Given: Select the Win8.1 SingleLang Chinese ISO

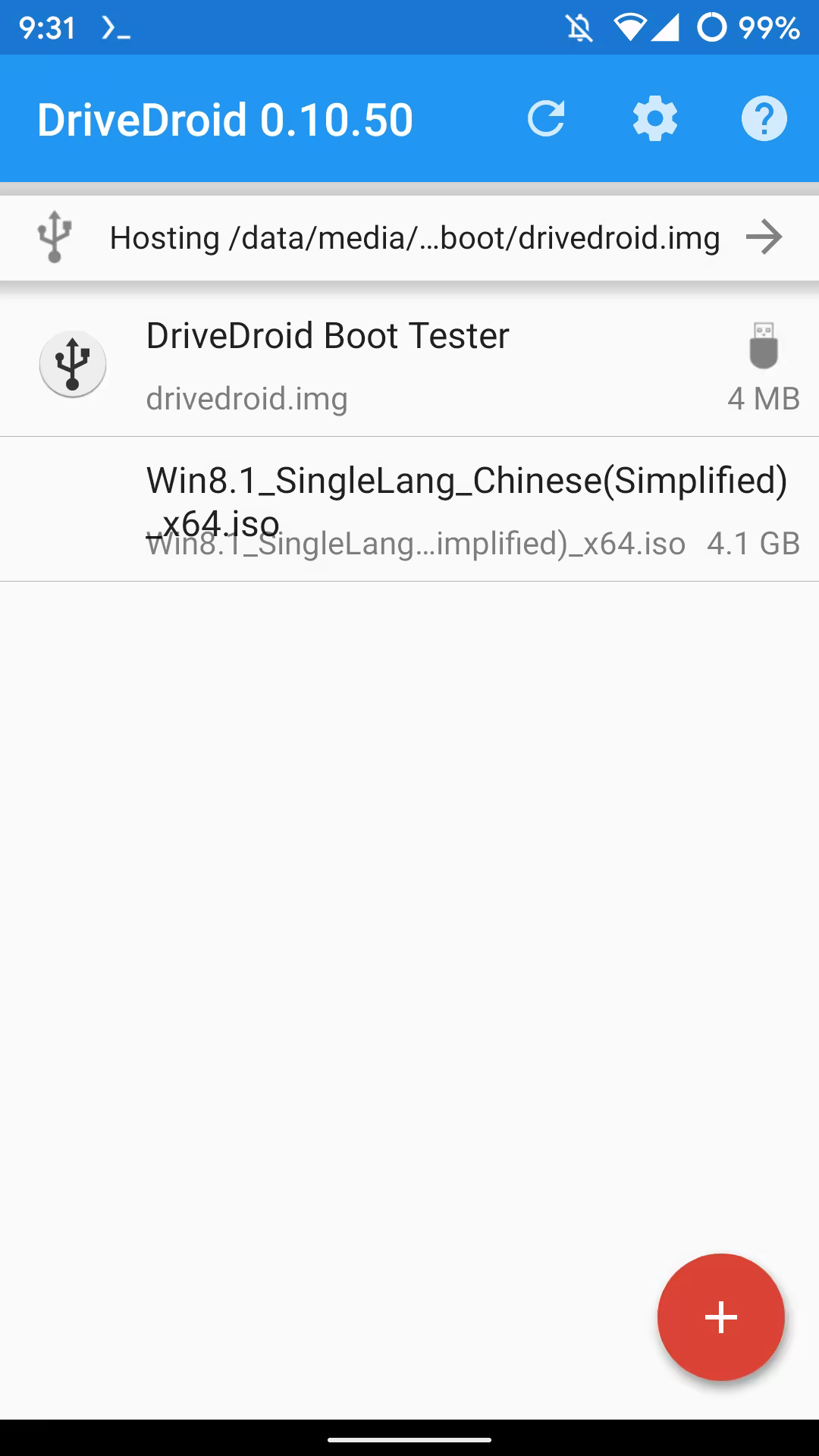Looking at the screenshot, I should click(409, 510).
